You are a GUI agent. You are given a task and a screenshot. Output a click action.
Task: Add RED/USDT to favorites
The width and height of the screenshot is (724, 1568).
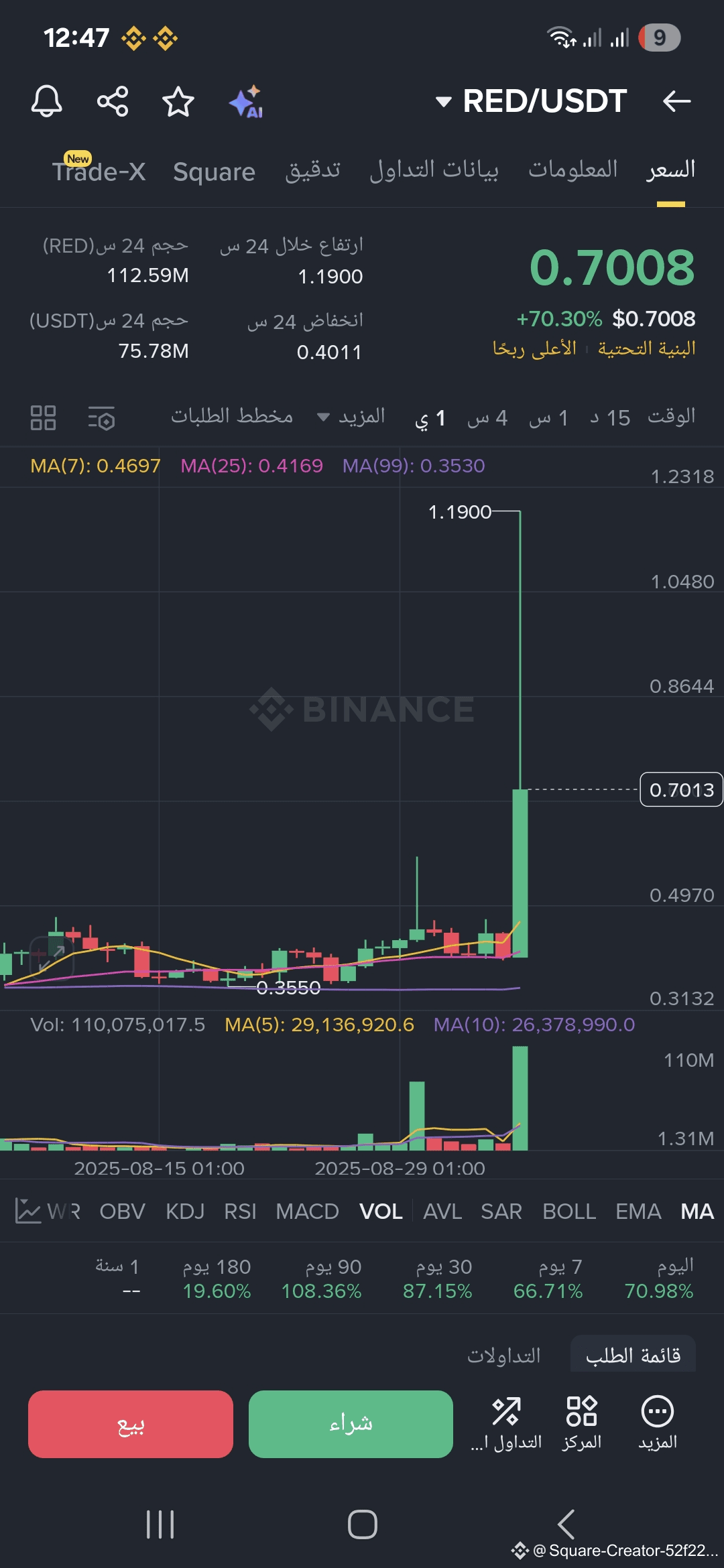click(178, 101)
